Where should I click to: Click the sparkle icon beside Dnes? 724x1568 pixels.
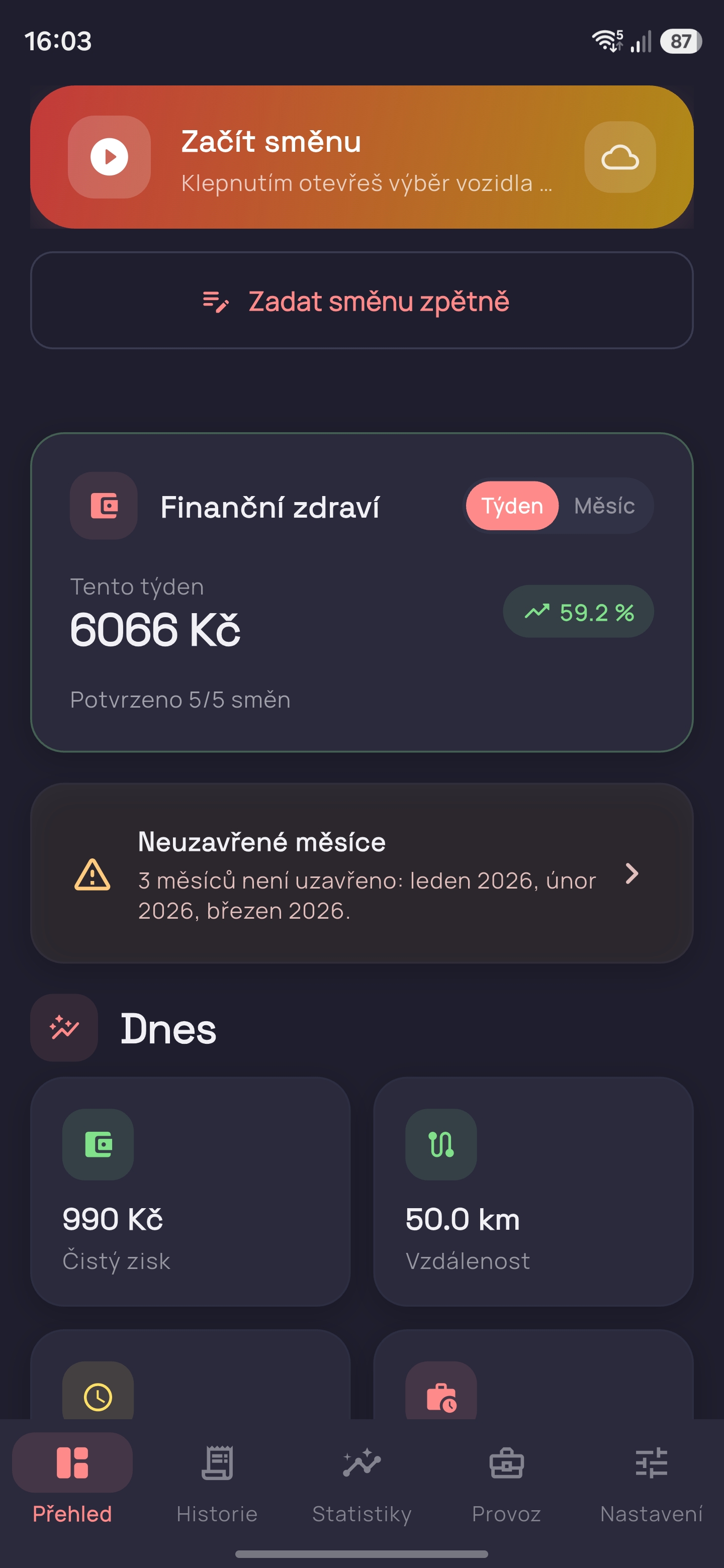(64, 1029)
